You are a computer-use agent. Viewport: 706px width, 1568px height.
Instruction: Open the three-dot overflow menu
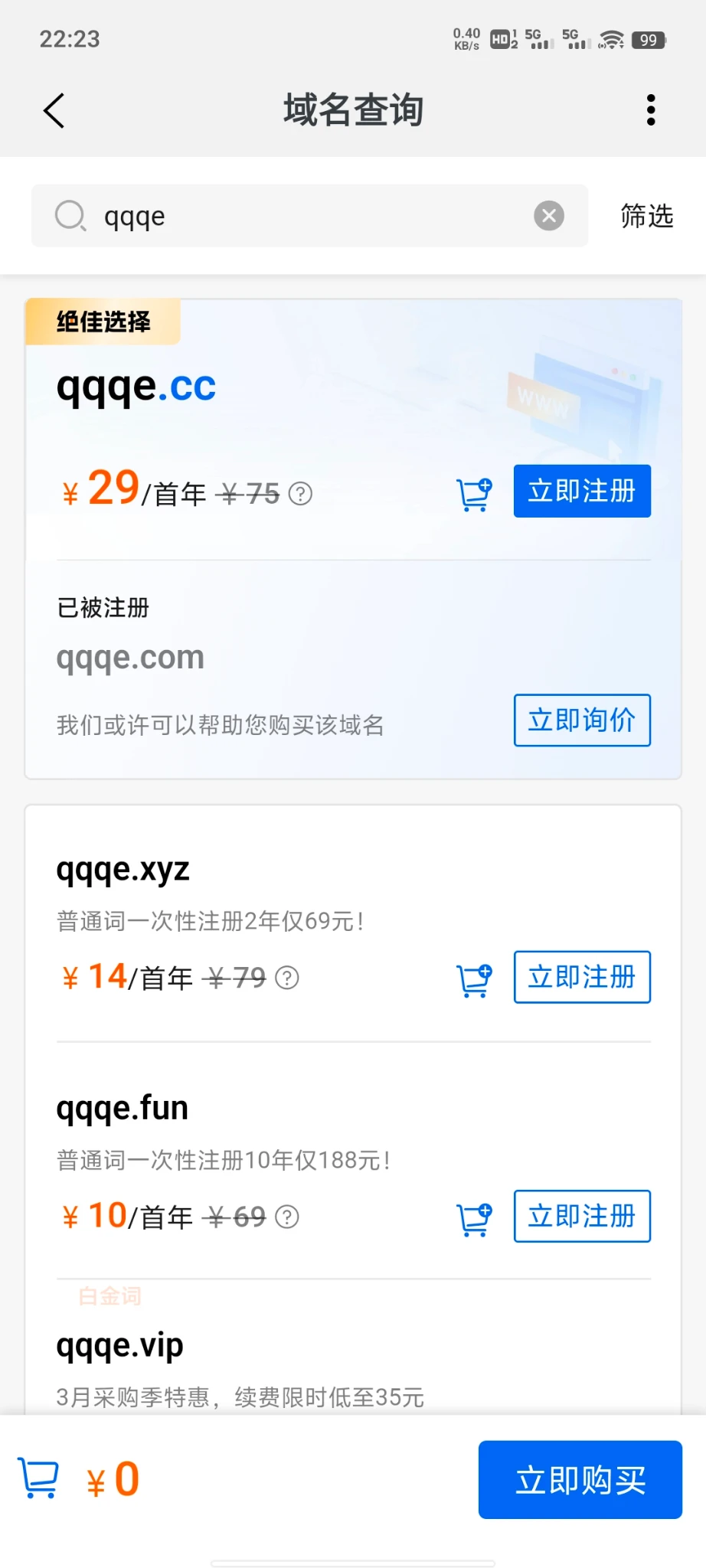coord(651,110)
